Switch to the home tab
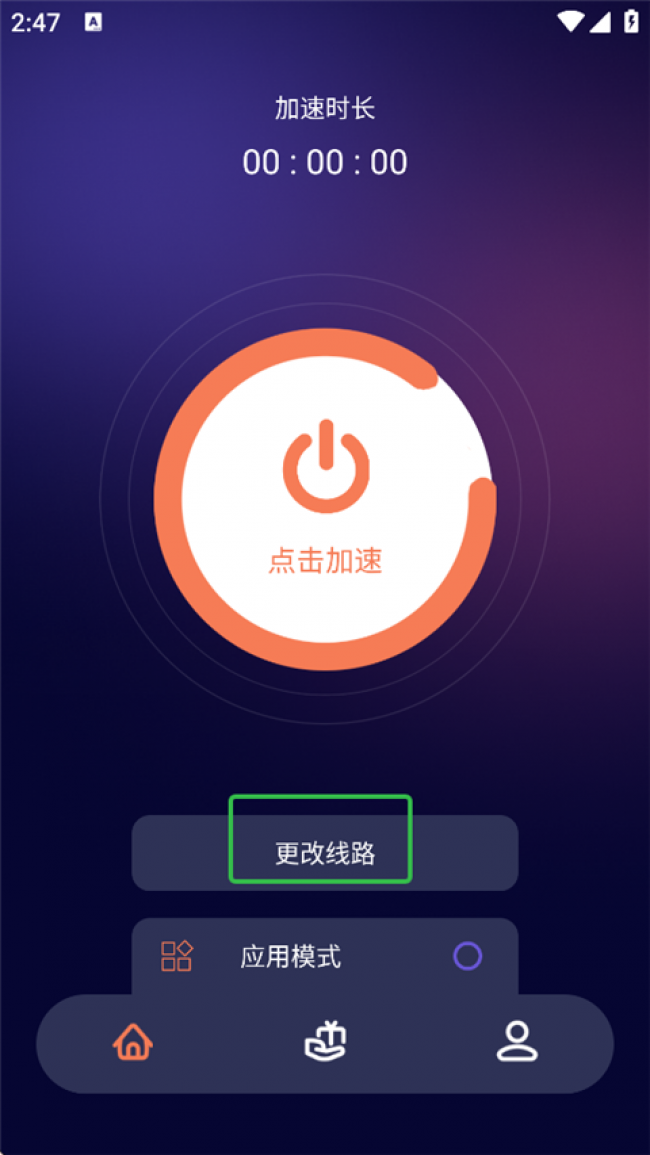650x1155 pixels. (x=133, y=1042)
